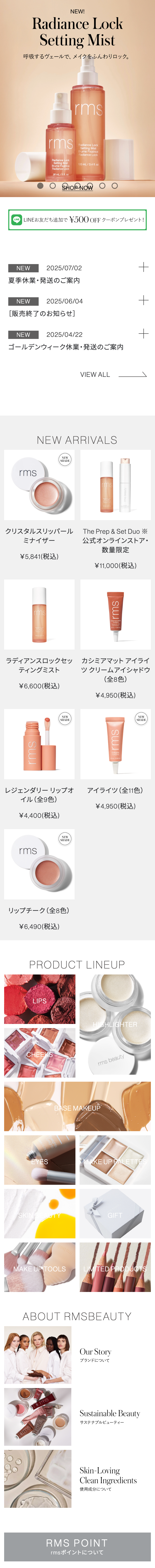Open the LINE ¥500 OFF coupon banner
This screenshot has width=155, height=1568.
[x=77, y=220]
